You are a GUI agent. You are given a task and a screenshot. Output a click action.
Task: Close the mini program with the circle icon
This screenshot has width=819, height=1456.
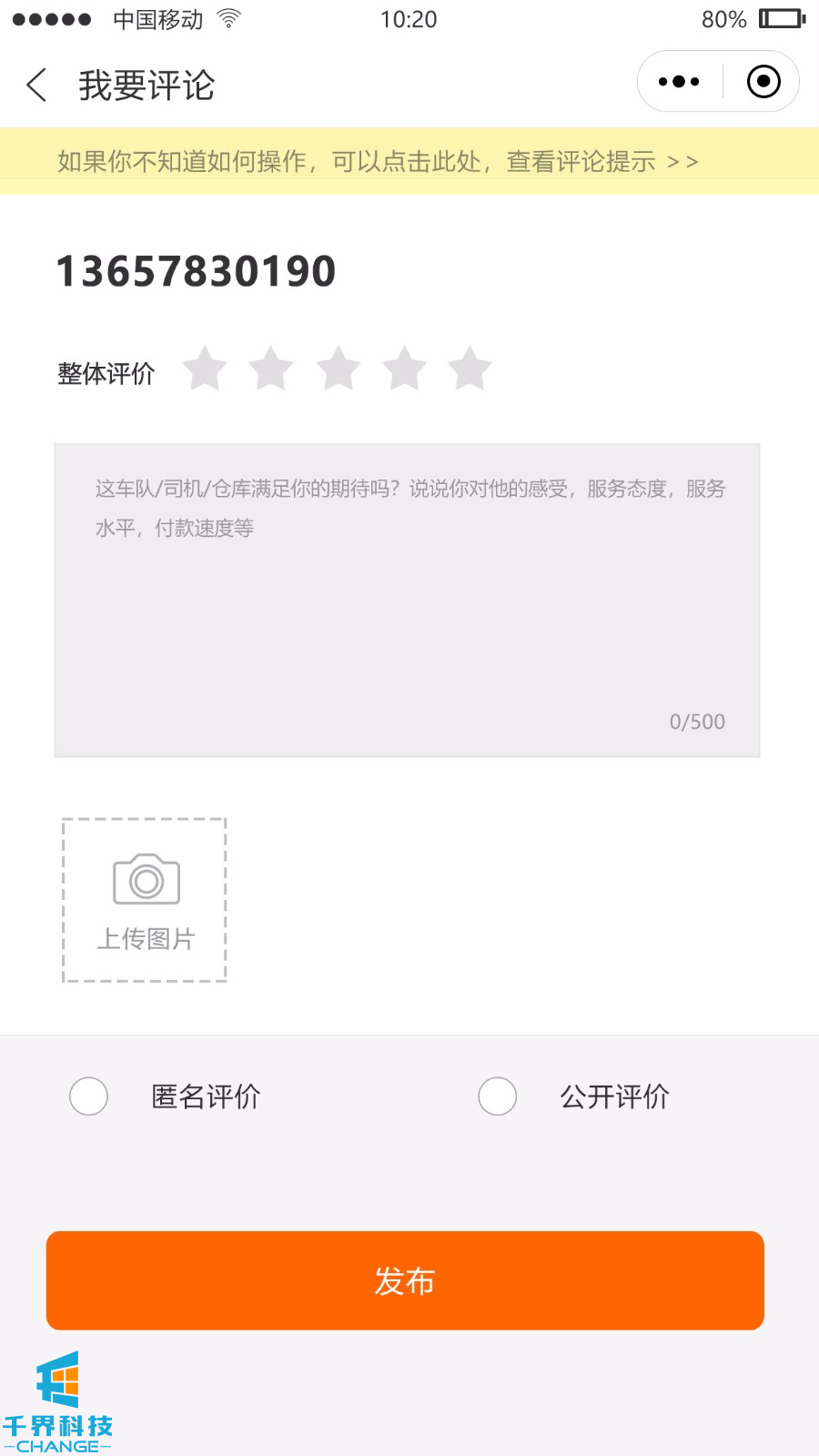763,82
